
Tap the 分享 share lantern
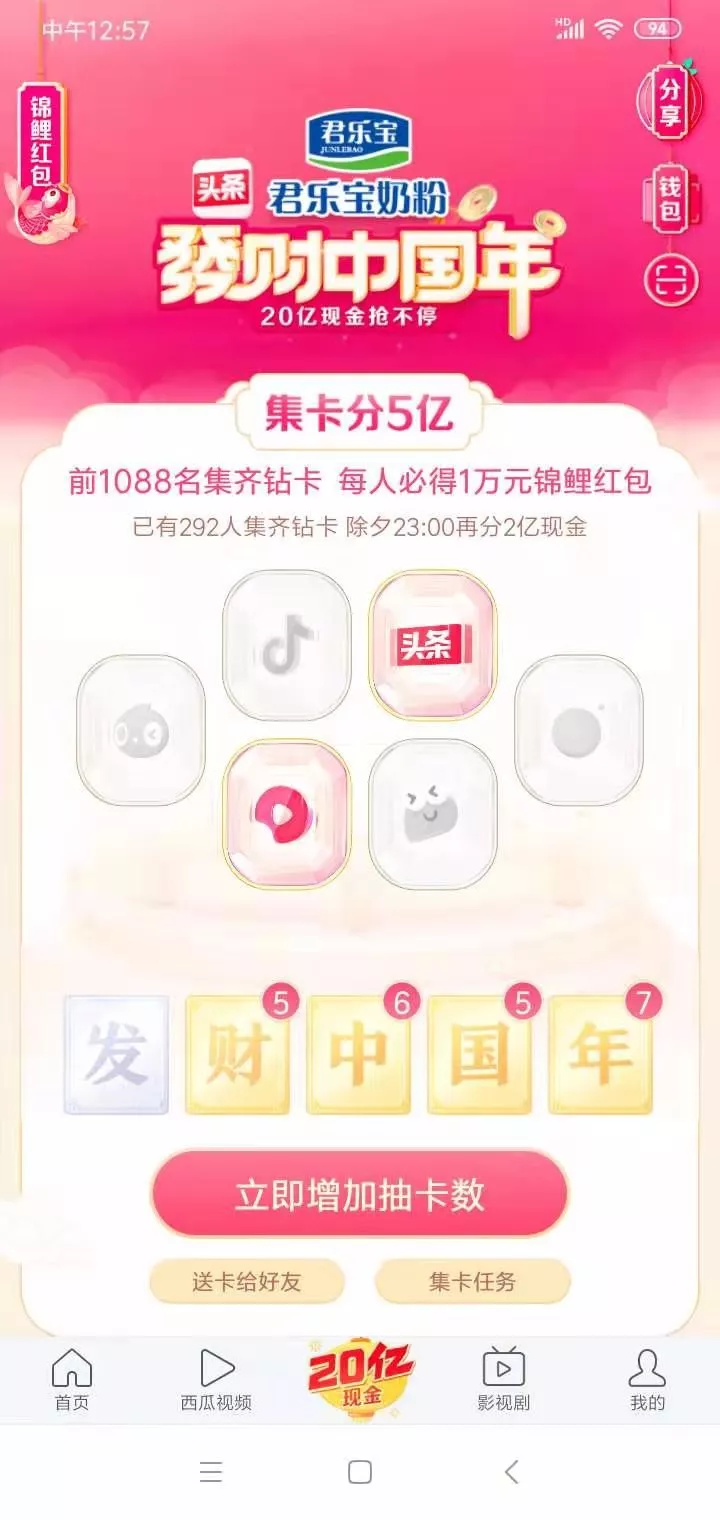click(x=669, y=103)
